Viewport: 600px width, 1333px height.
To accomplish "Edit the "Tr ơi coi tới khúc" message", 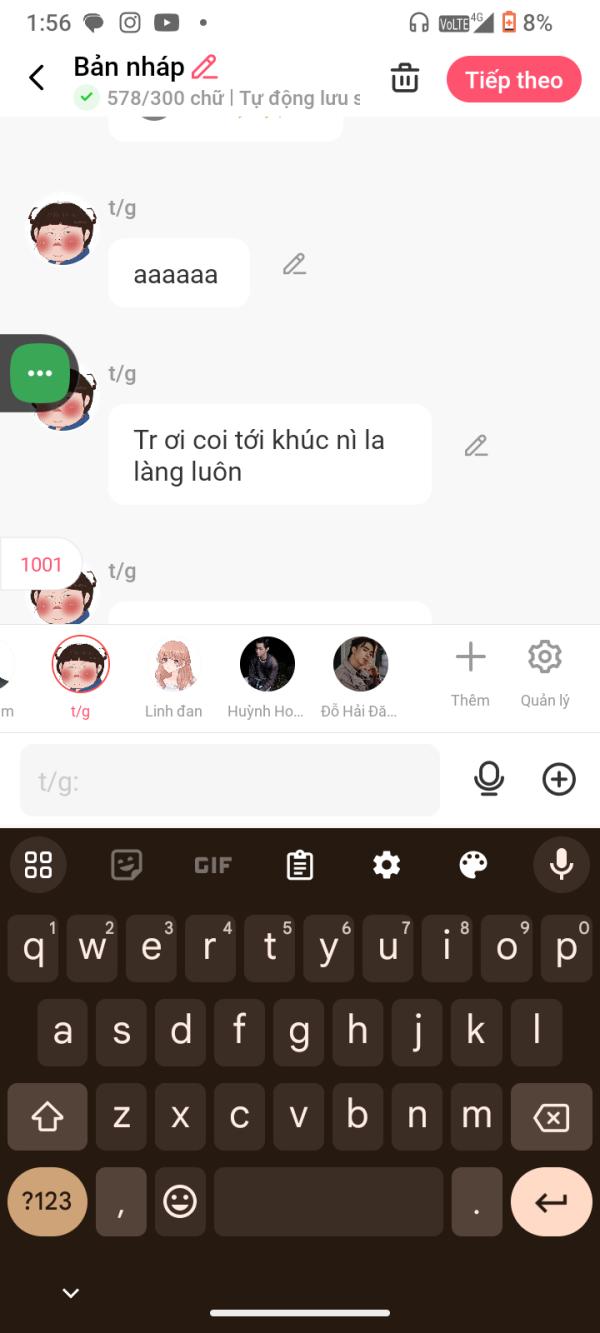I will [x=476, y=446].
